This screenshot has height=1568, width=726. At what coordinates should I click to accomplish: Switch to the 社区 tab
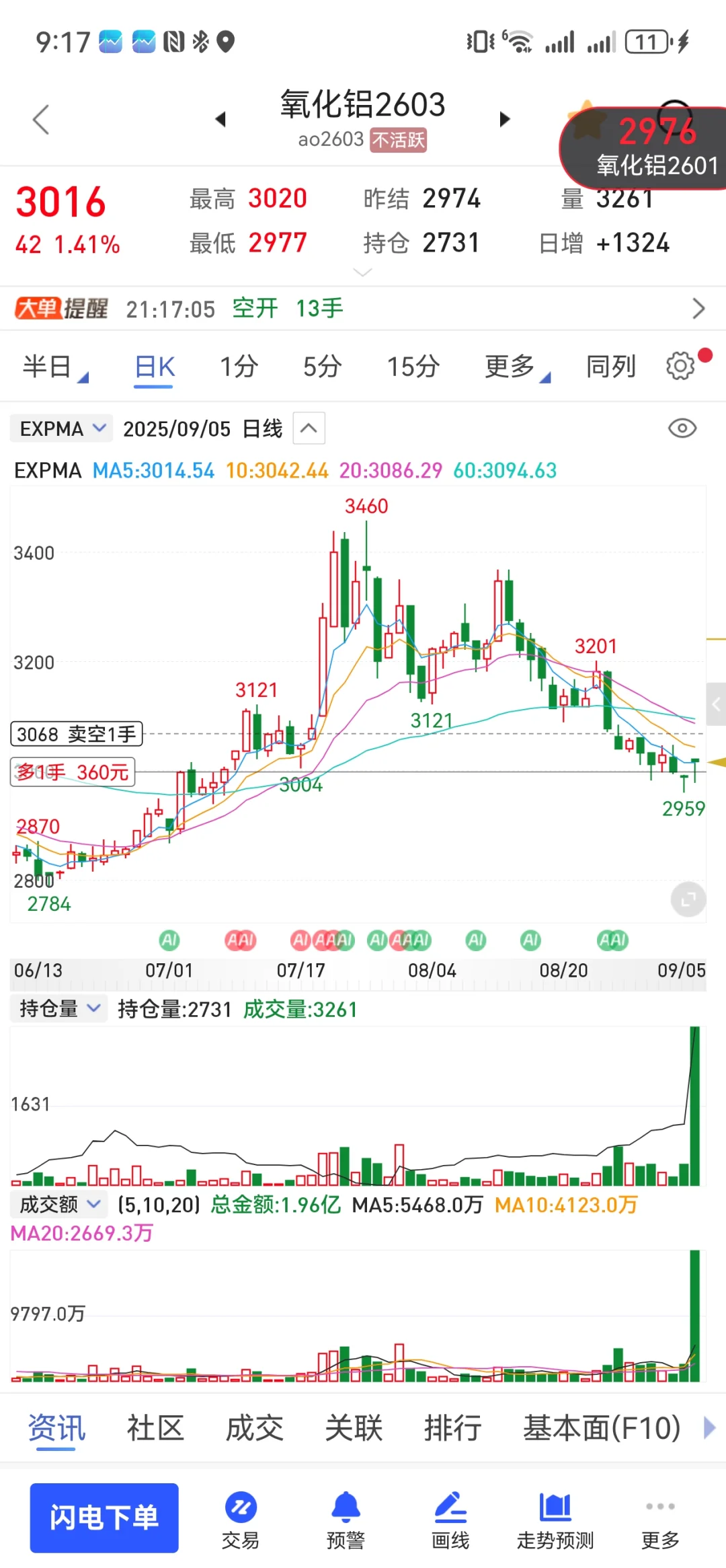click(x=155, y=1428)
